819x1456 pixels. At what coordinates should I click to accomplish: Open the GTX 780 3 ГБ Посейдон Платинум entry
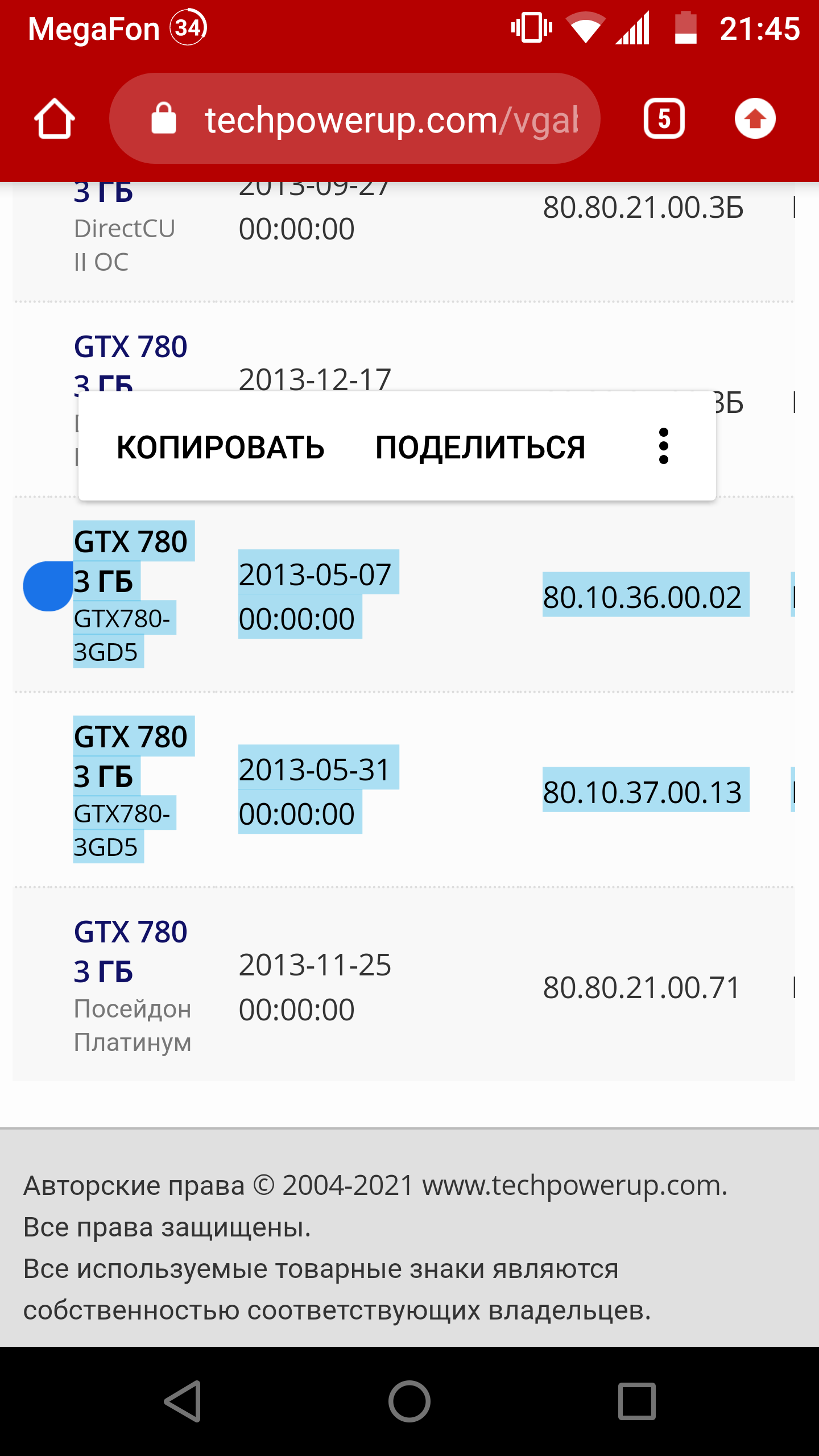pos(131,951)
